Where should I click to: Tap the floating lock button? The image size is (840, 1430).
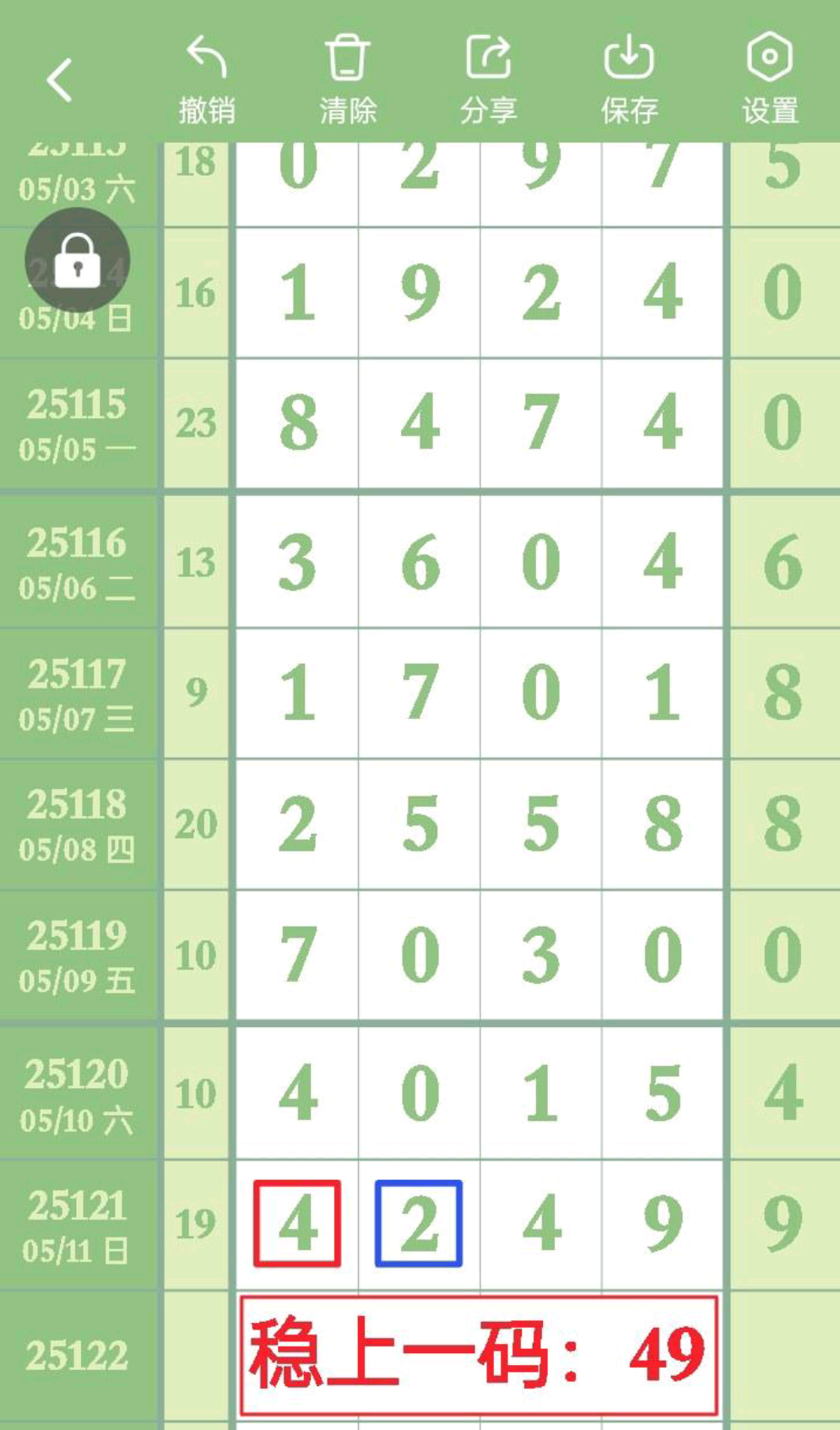coord(78,260)
